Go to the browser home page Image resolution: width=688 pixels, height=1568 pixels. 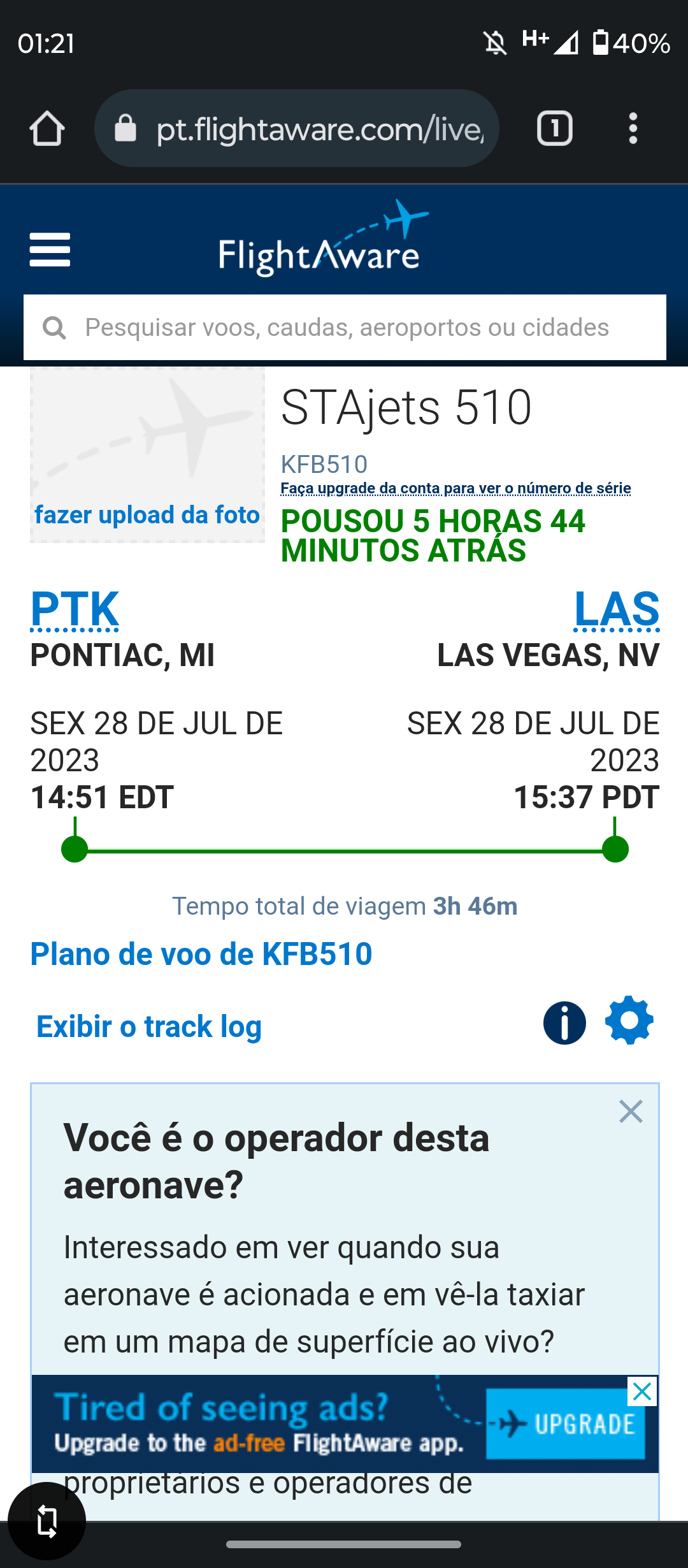click(47, 129)
